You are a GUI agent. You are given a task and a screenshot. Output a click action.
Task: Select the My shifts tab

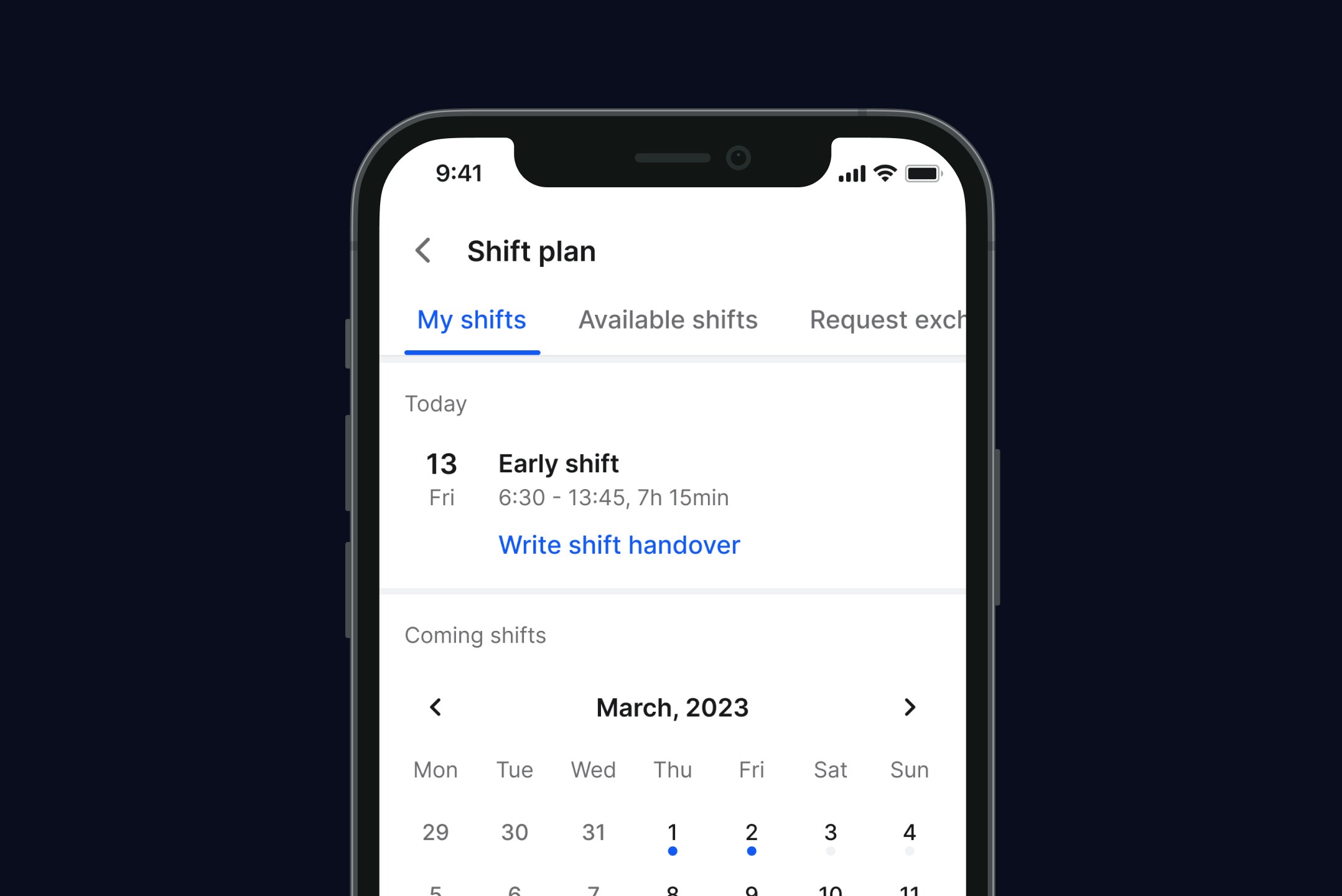[x=472, y=320]
